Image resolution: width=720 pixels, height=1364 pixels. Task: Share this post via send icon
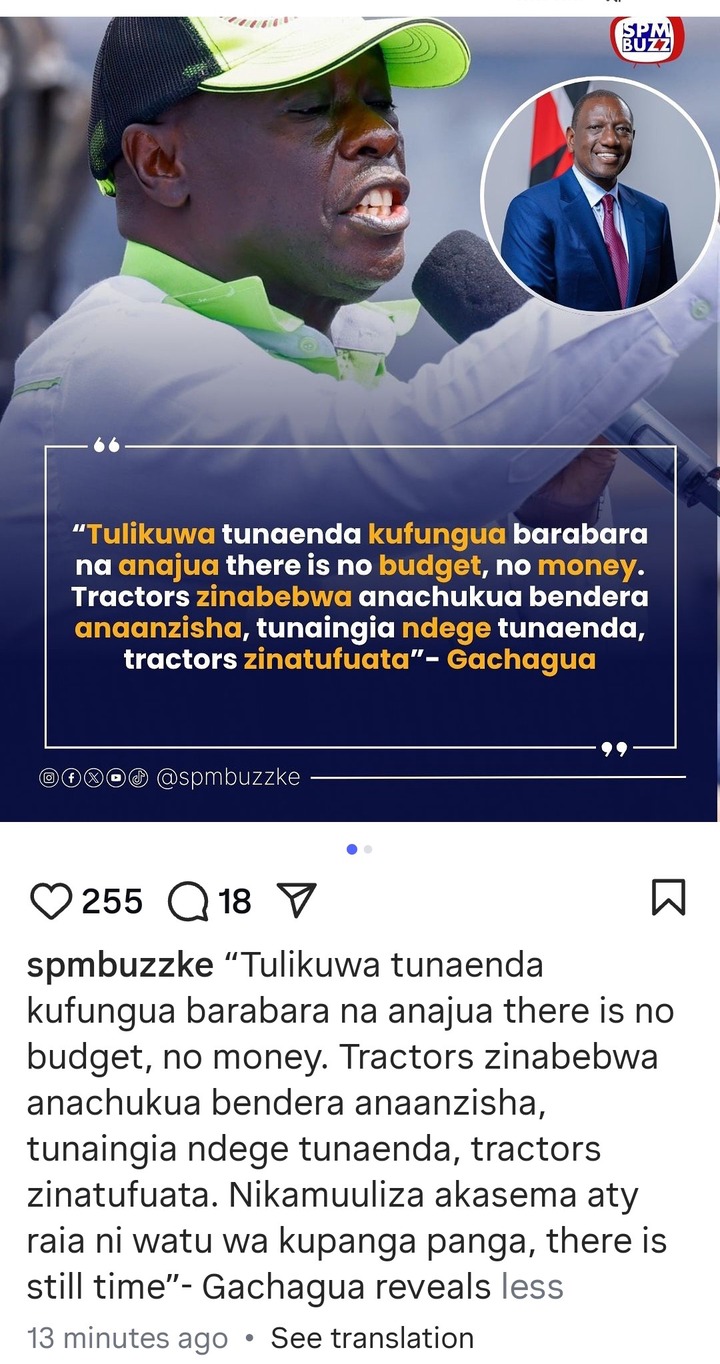[x=295, y=901]
